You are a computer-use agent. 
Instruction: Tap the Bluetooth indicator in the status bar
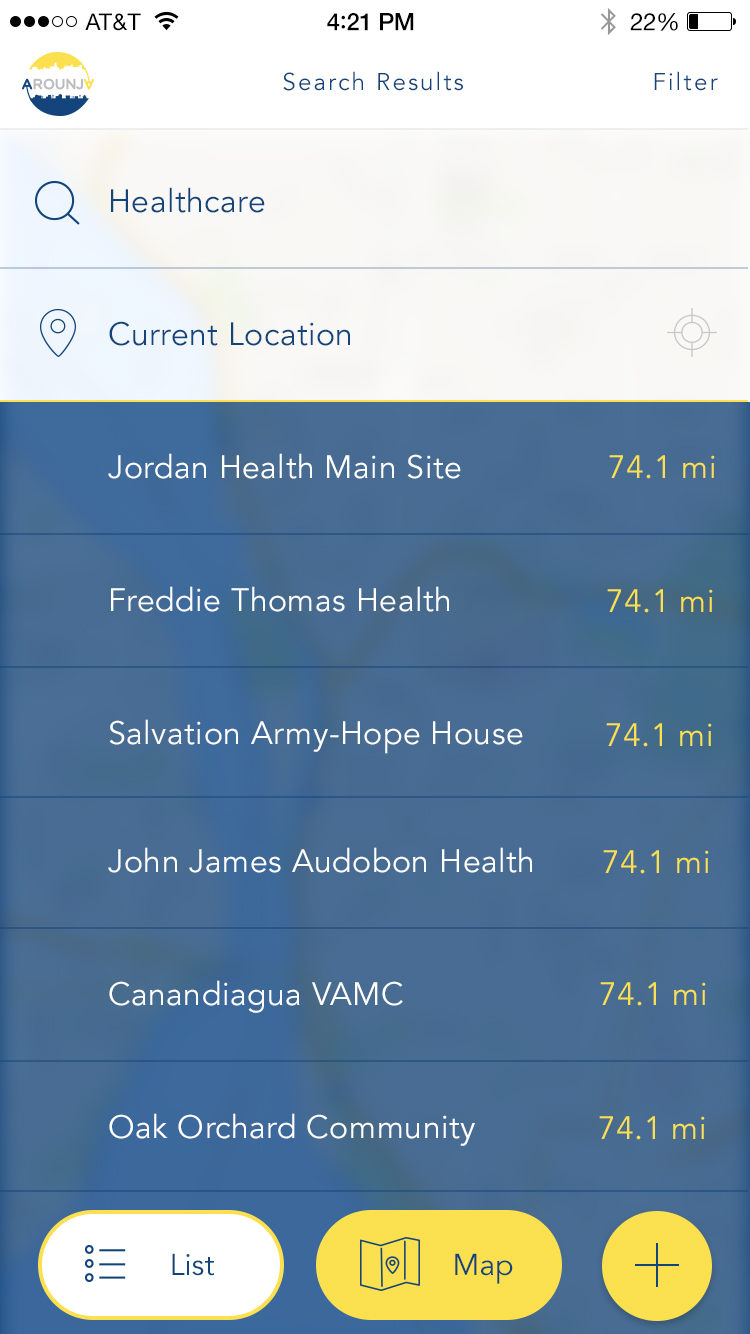609,19
